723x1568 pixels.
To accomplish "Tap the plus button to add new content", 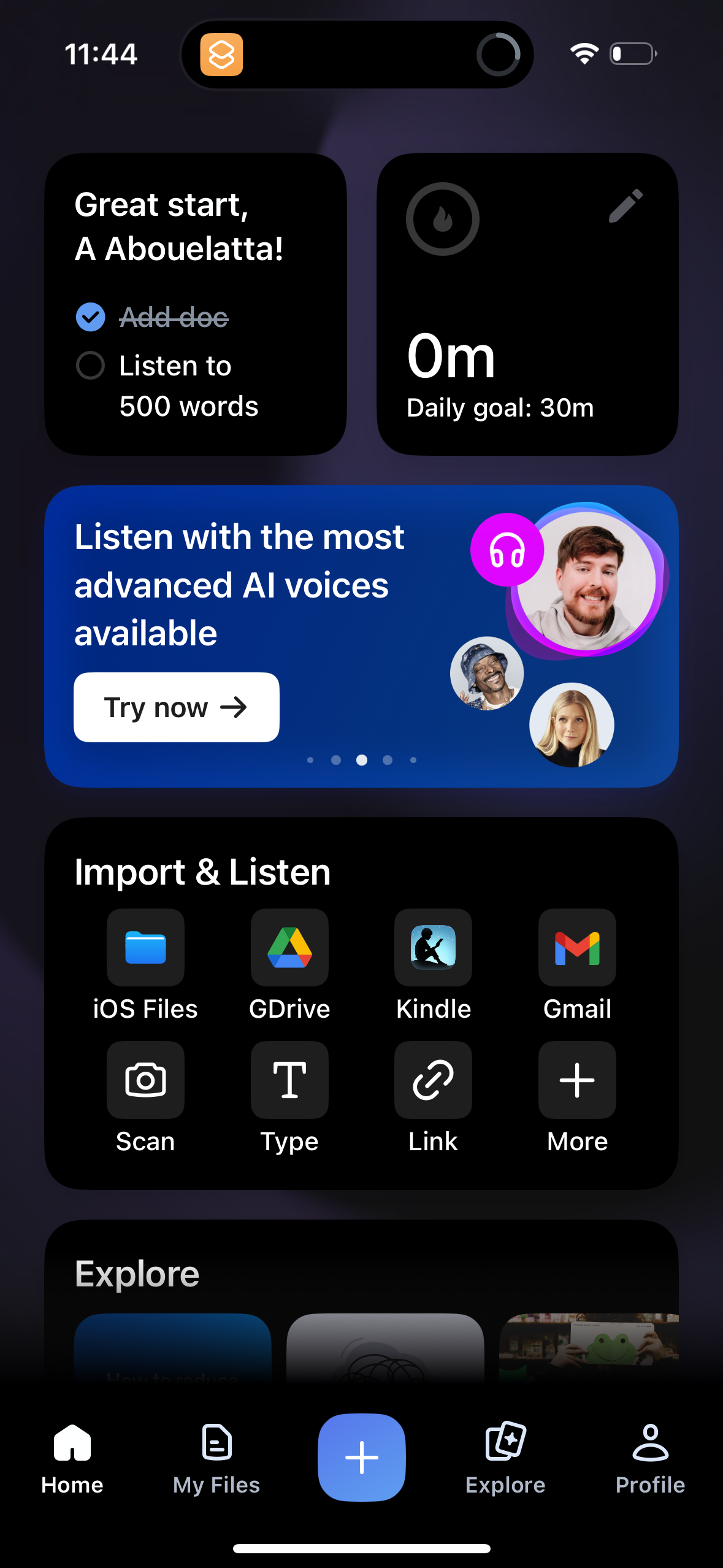I will 362,1458.
